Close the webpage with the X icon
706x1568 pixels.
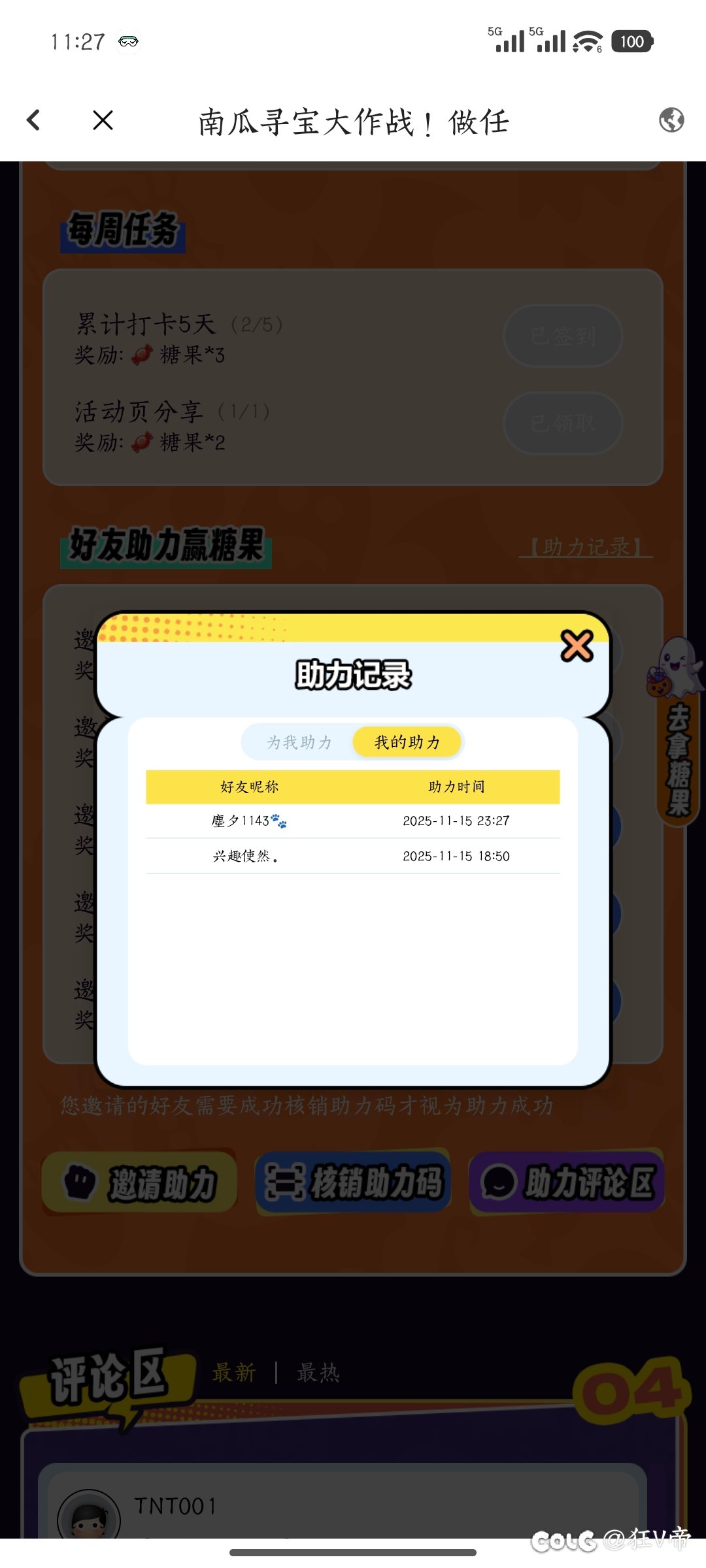[103, 120]
